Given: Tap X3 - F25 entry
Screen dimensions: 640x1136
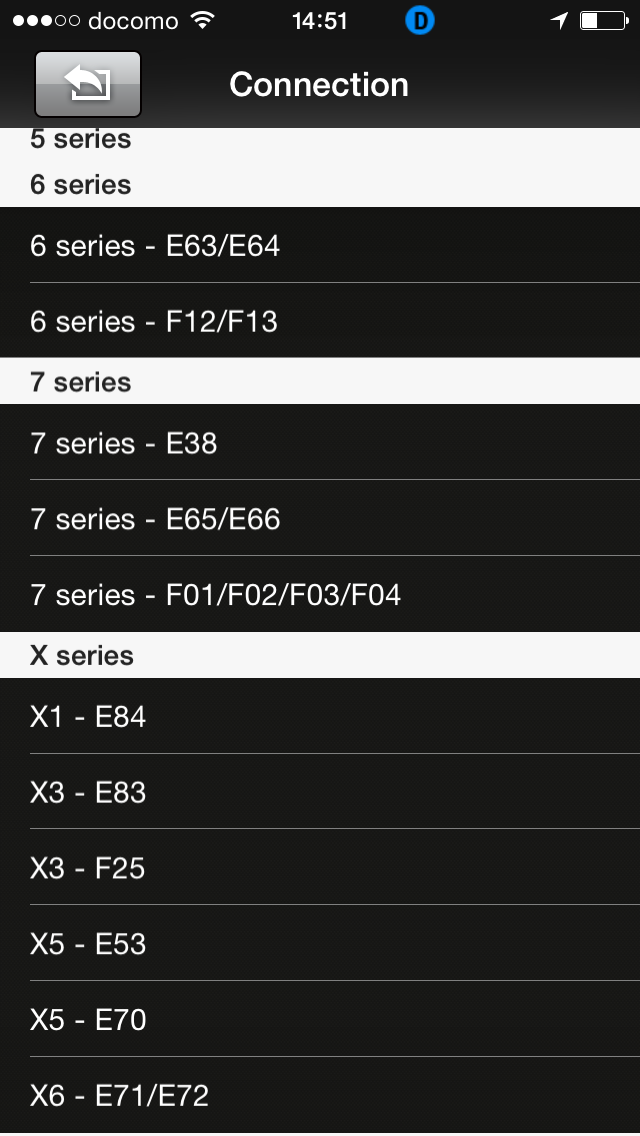Looking at the screenshot, I should (x=320, y=867).
